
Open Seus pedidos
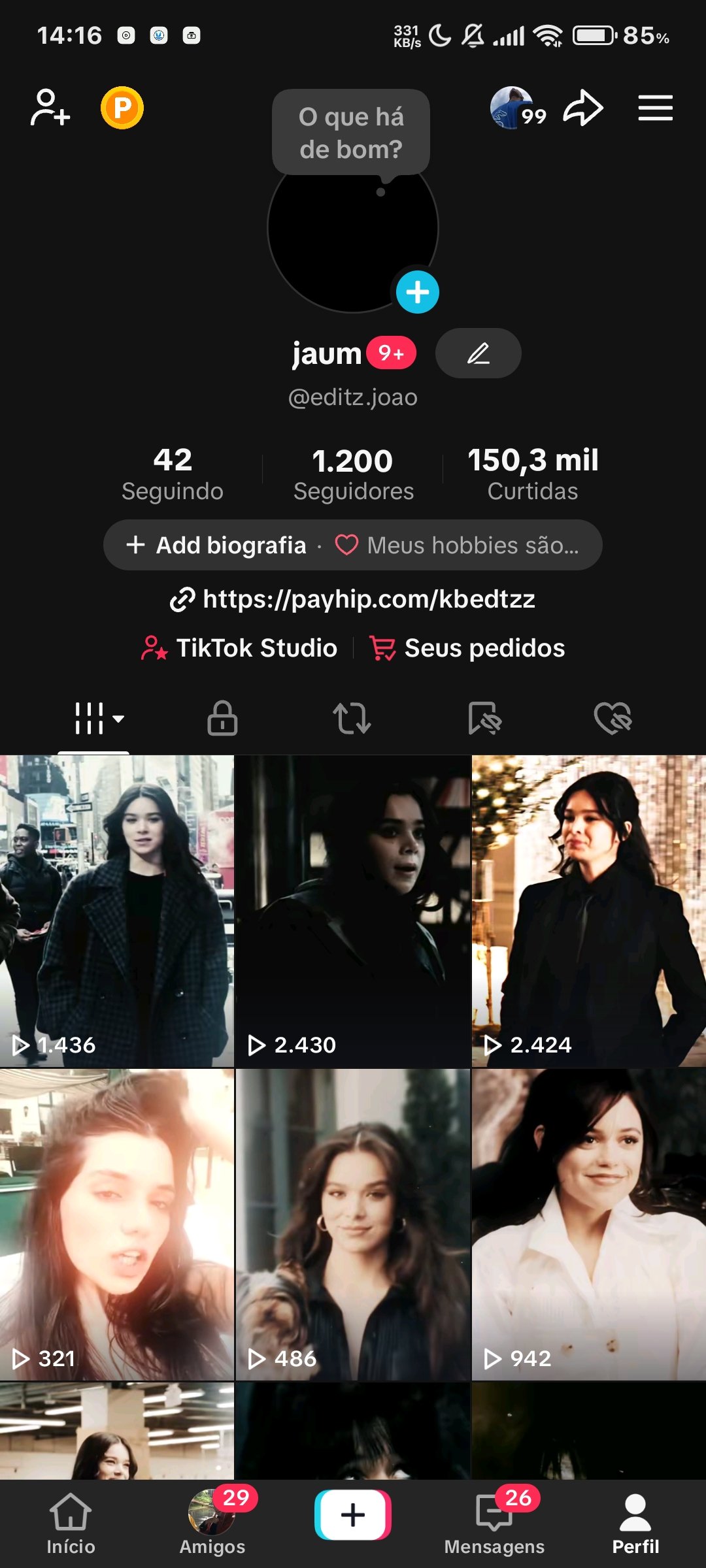[x=467, y=648]
